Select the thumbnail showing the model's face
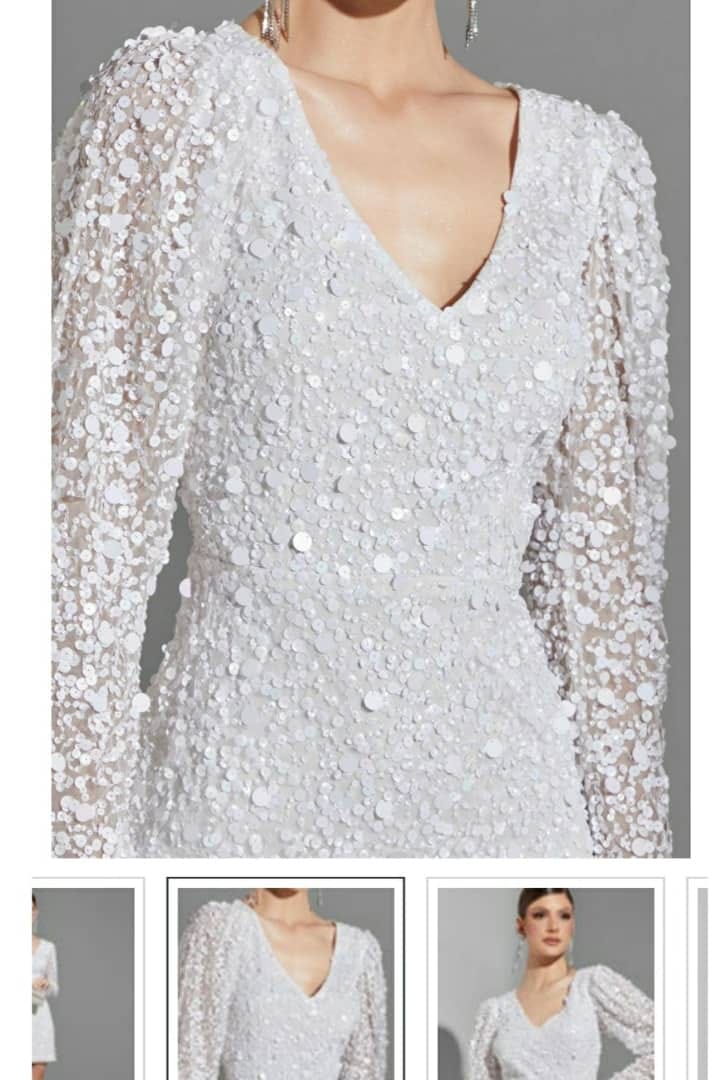Image resolution: width=713 pixels, height=1080 pixels. pyautogui.click(x=546, y=982)
